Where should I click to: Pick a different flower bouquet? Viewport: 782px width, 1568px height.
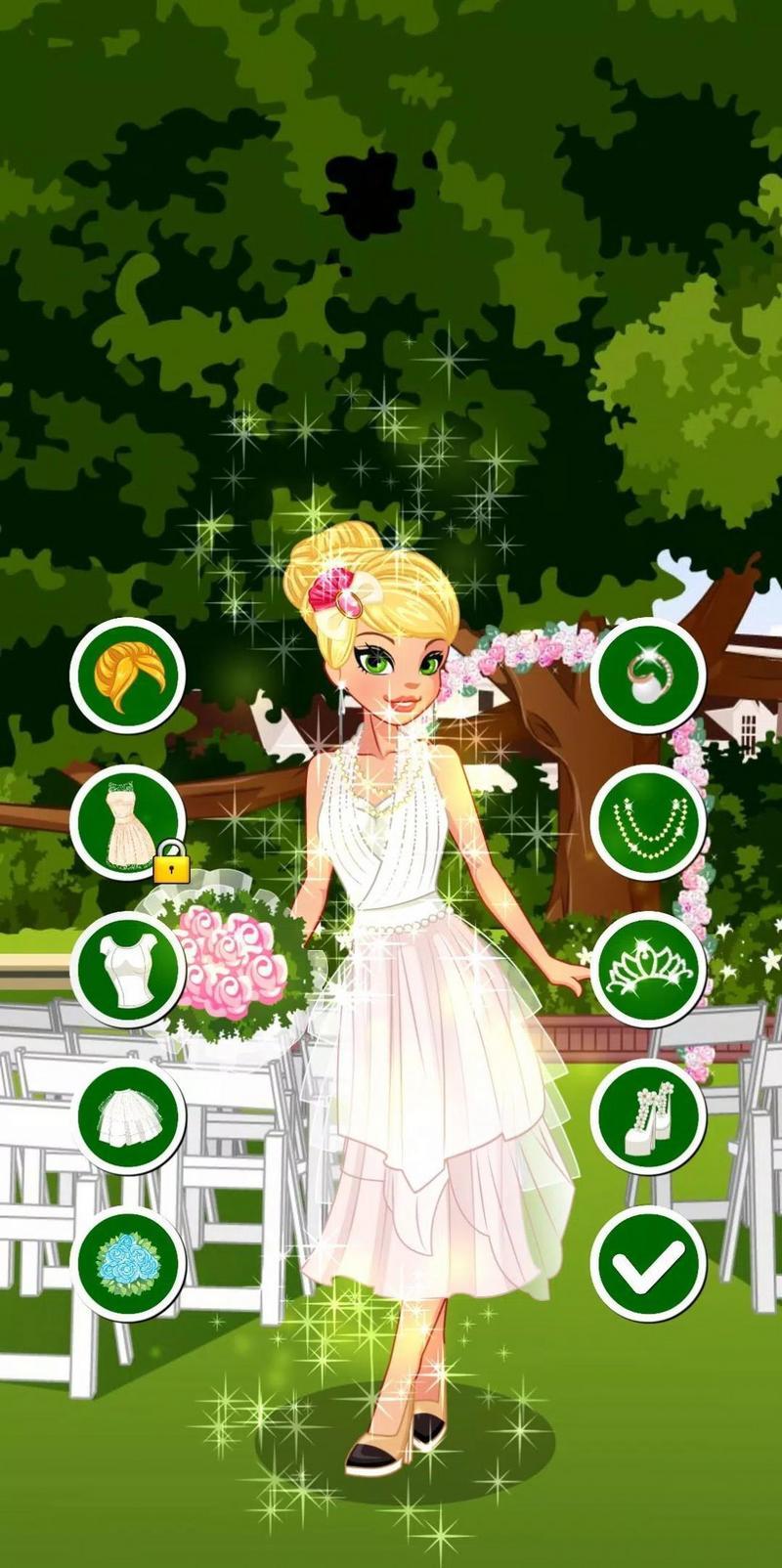click(127, 1262)
